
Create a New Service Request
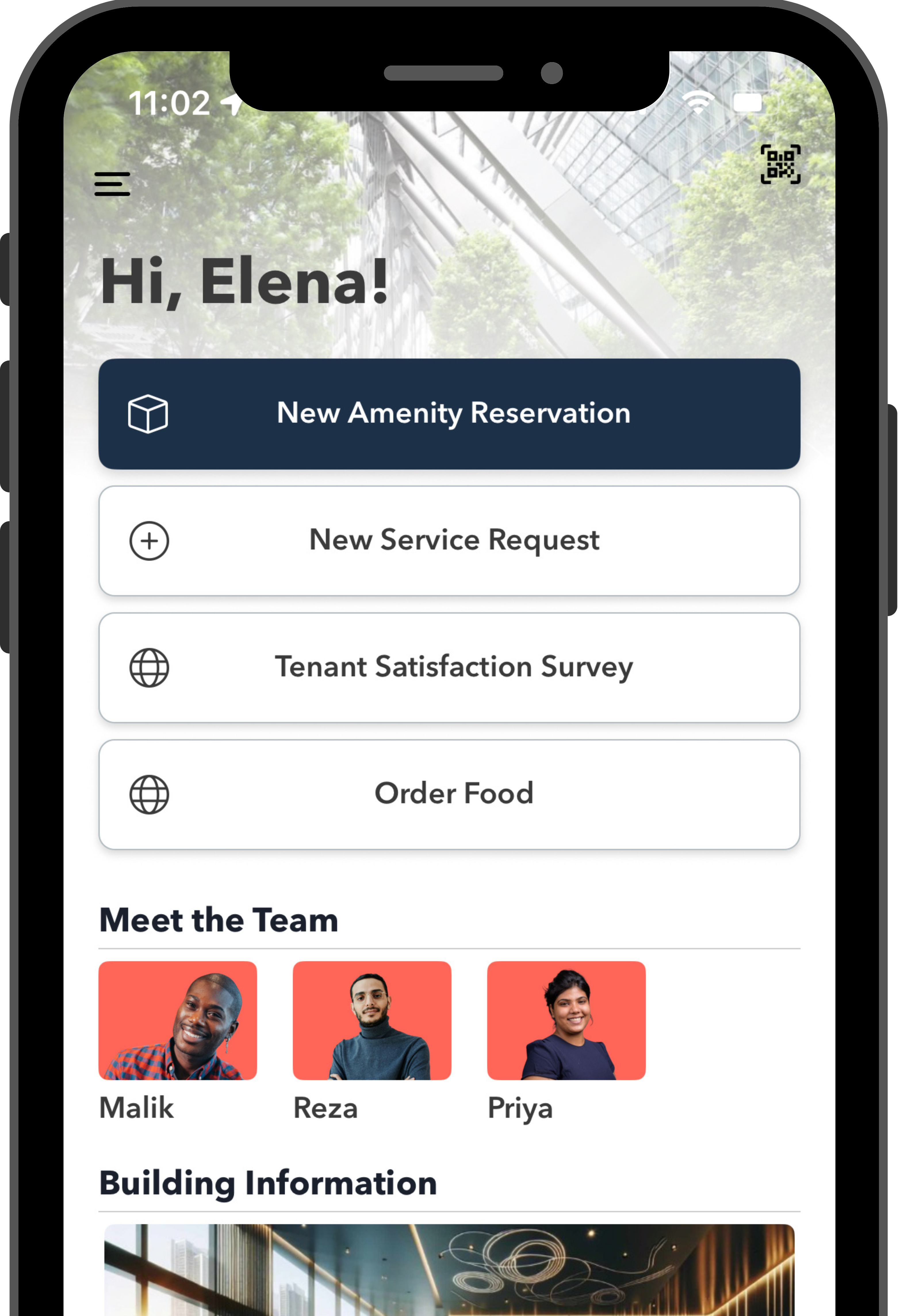[x=449, y=540]
